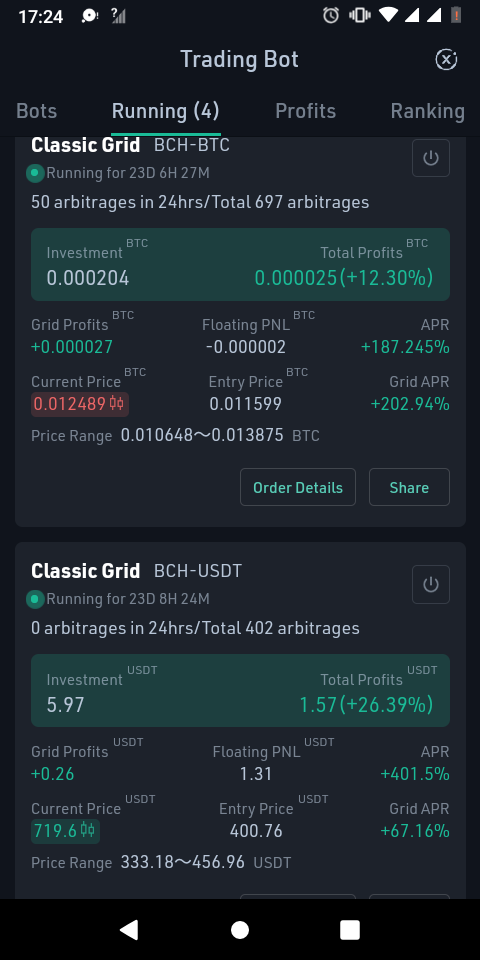Open the BCH-USDT Classic Grid card

(x=240, y=721)
